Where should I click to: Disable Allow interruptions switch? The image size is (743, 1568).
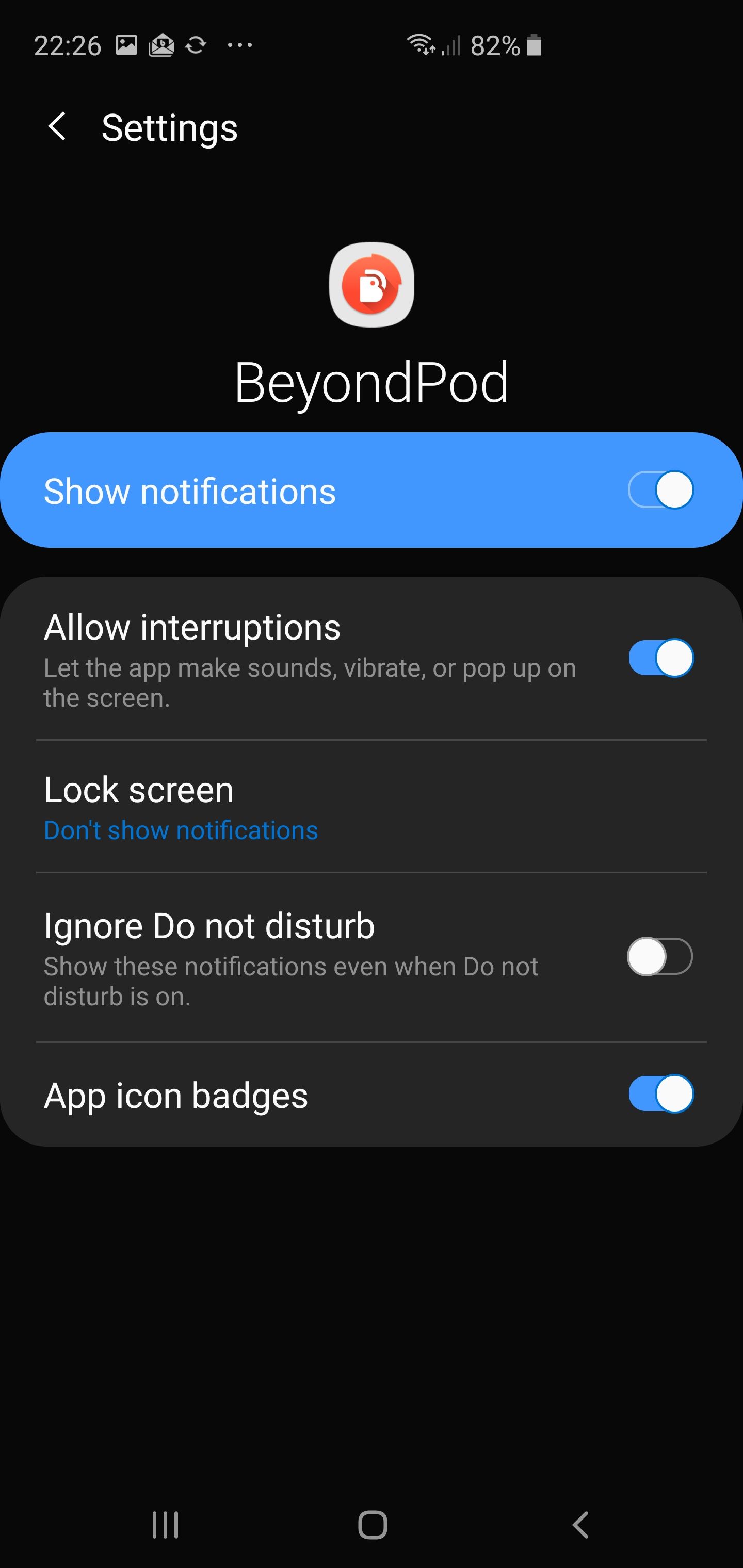(x=661, y=658)
